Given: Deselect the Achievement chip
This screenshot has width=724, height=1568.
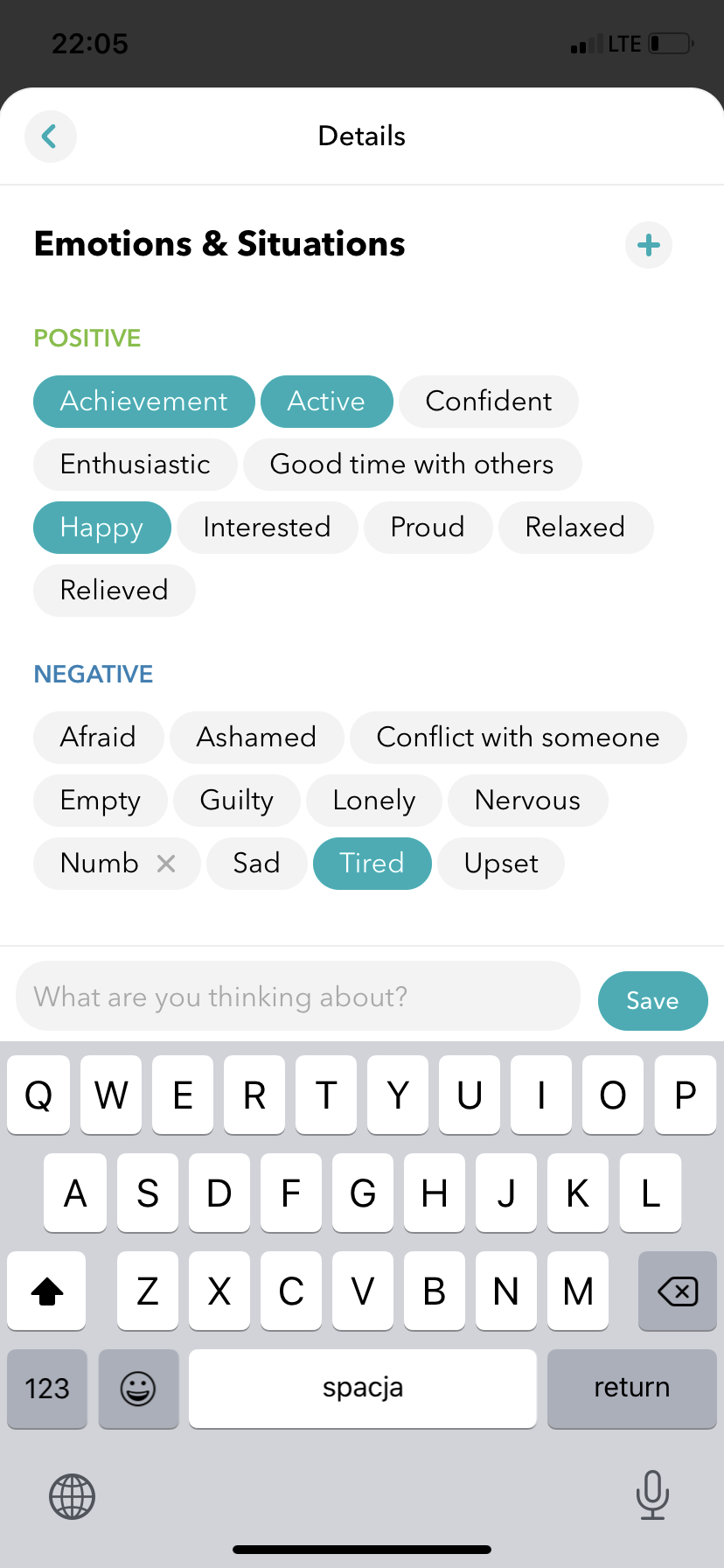Looking at the screenshot, I should point(144,402).
